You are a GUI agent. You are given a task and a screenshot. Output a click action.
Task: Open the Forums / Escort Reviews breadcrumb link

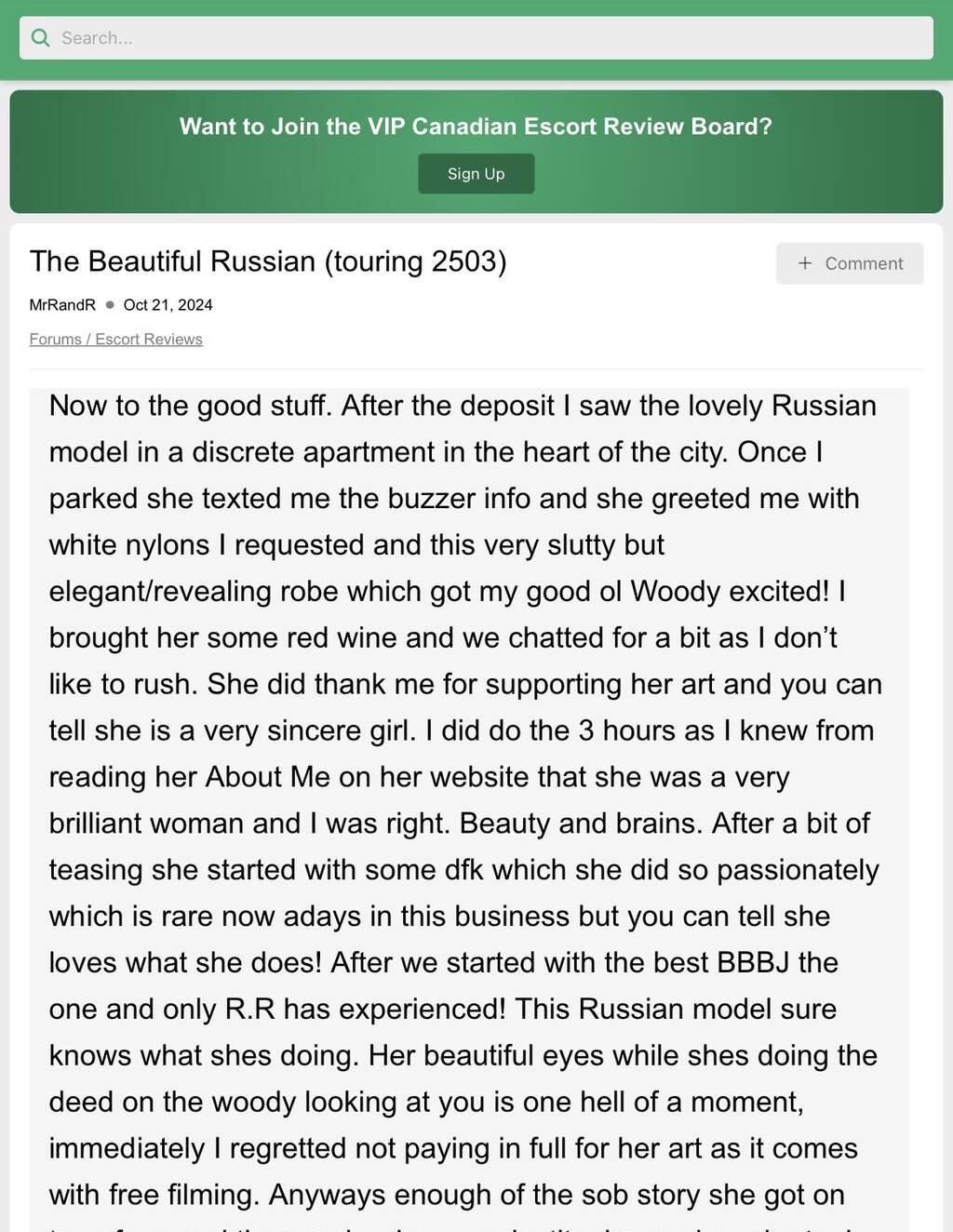(x=115, y=340)
